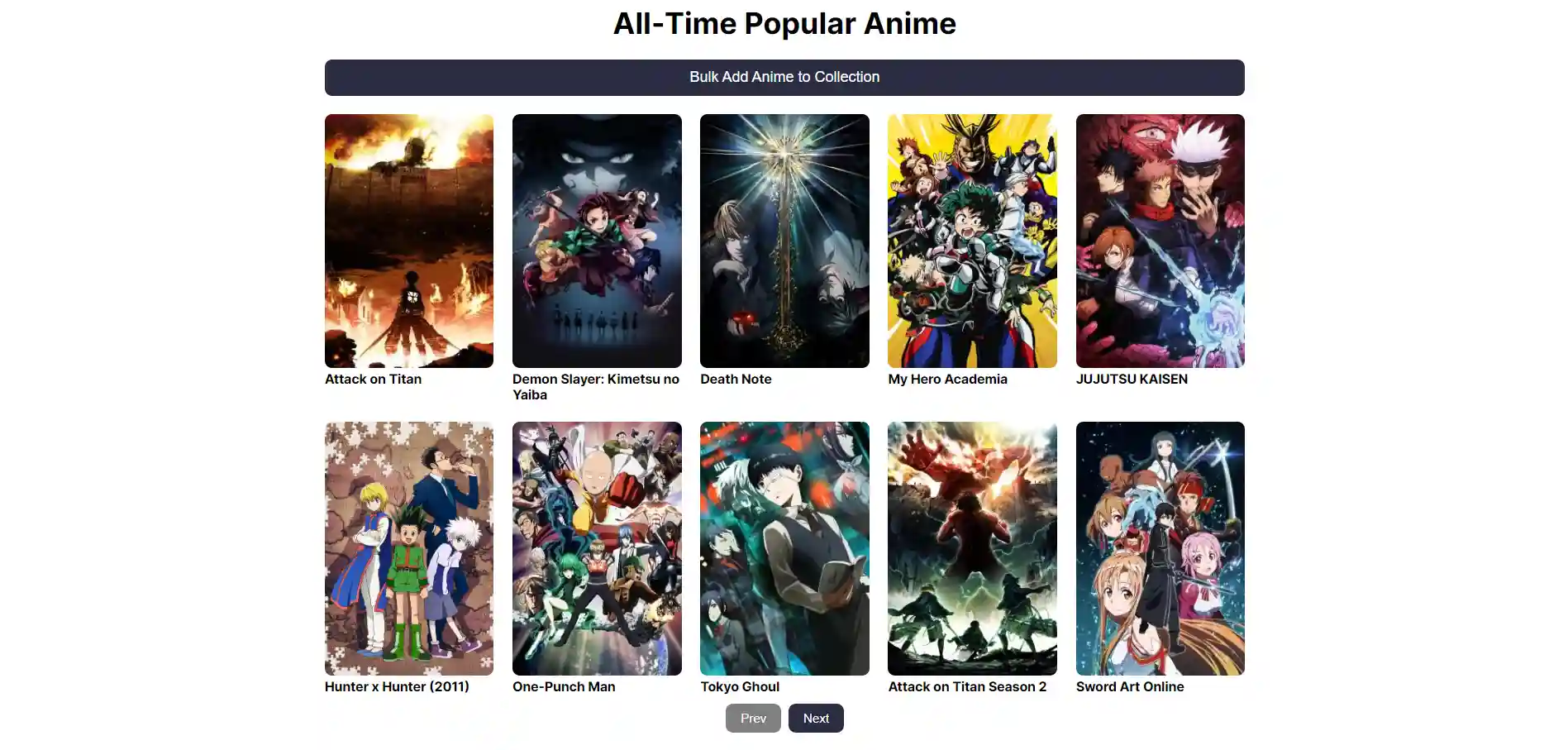Go to the next page
1568x750 pixels.
[x=815, y=718]
